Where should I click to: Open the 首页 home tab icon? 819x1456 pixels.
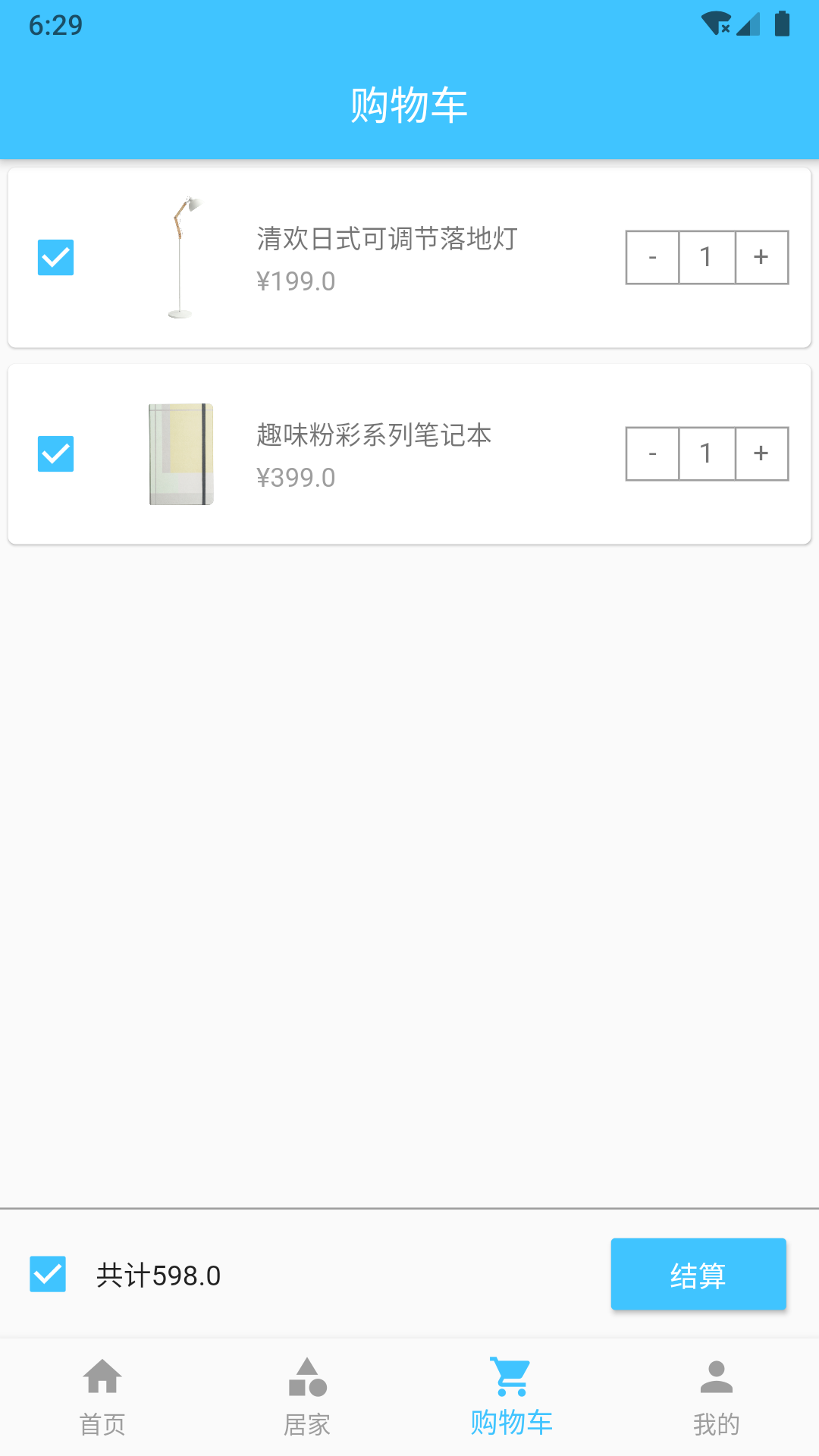pyautogui.click(x=102, y=1382)
